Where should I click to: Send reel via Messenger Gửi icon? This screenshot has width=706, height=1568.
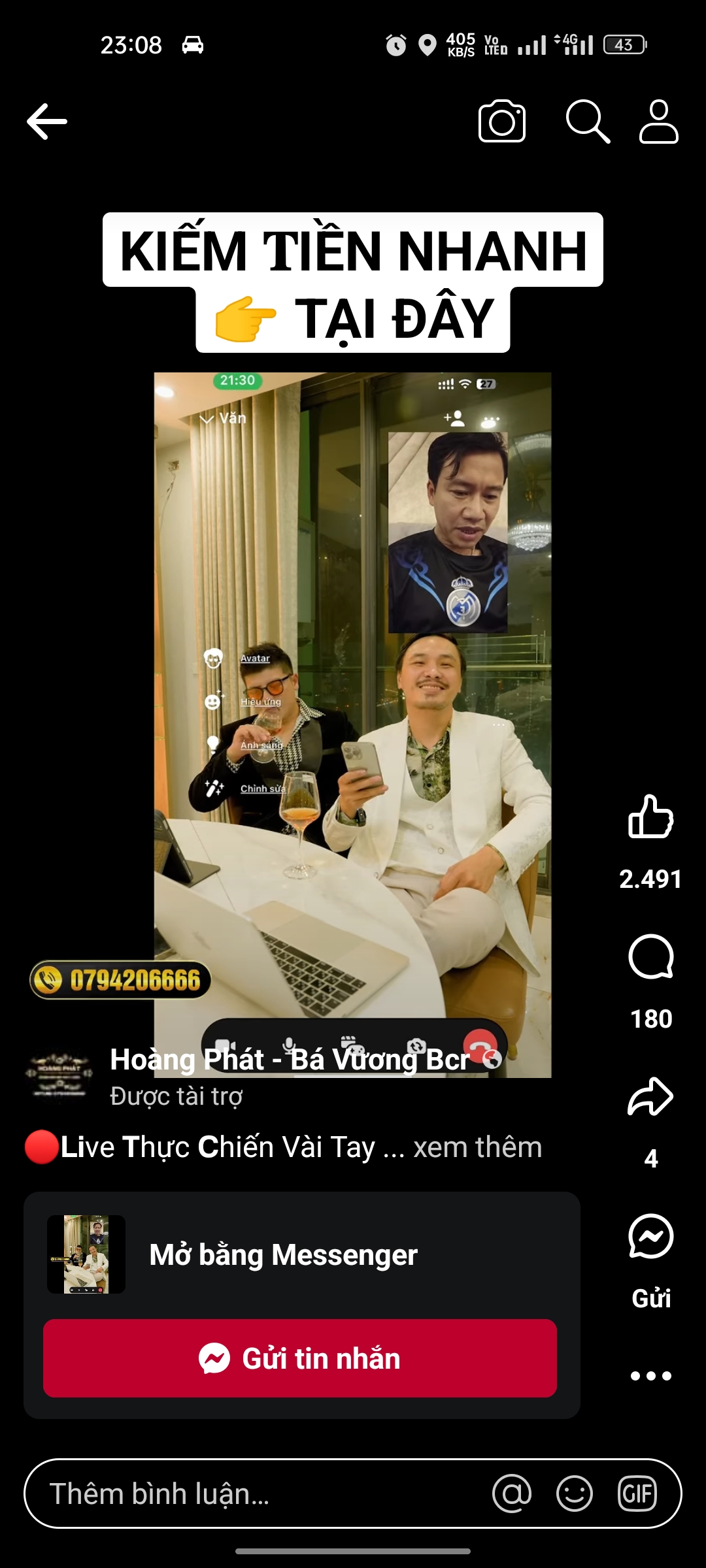coord(650,1237)
